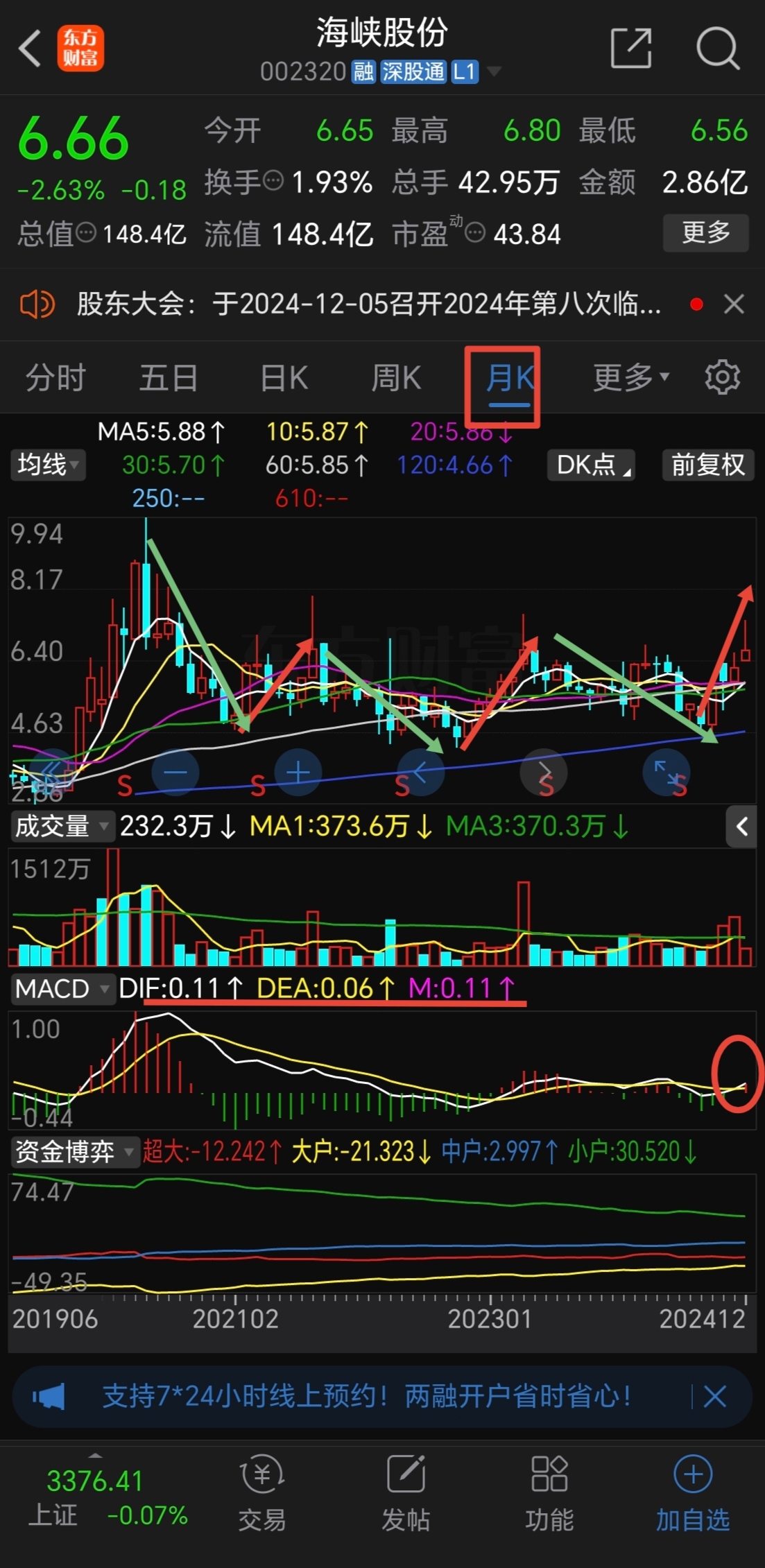
Task: Open chart settings via the gear icon
Action: pyautogui.click(x=722, y=377)
